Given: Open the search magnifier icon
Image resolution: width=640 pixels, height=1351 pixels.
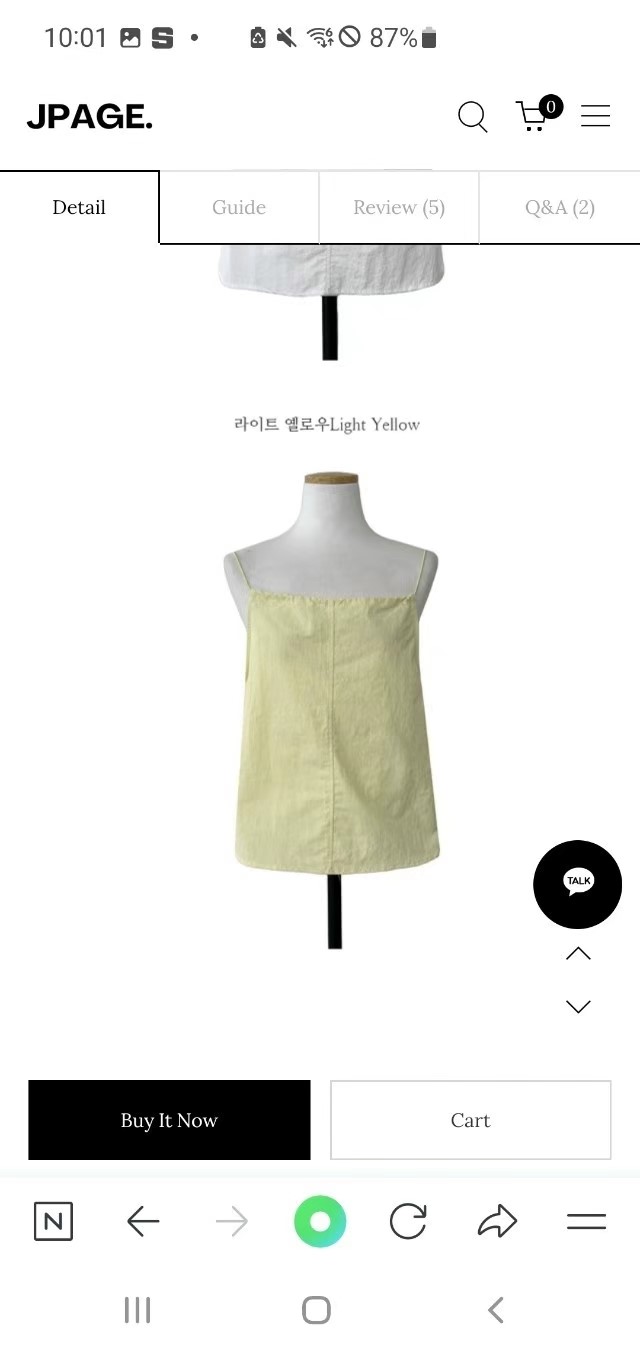Looking at the screenshot, I should 472,117.
